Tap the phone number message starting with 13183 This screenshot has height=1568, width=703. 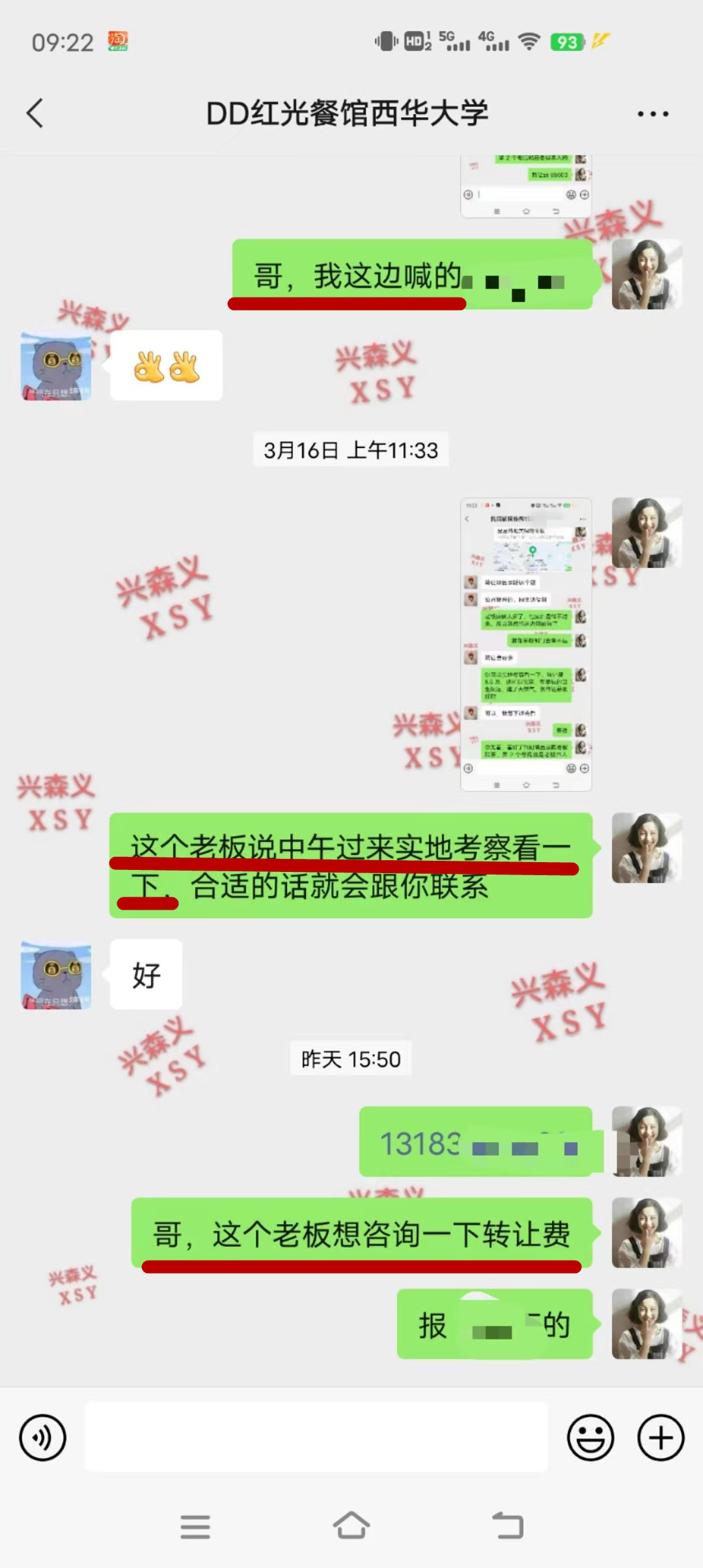475,1142
